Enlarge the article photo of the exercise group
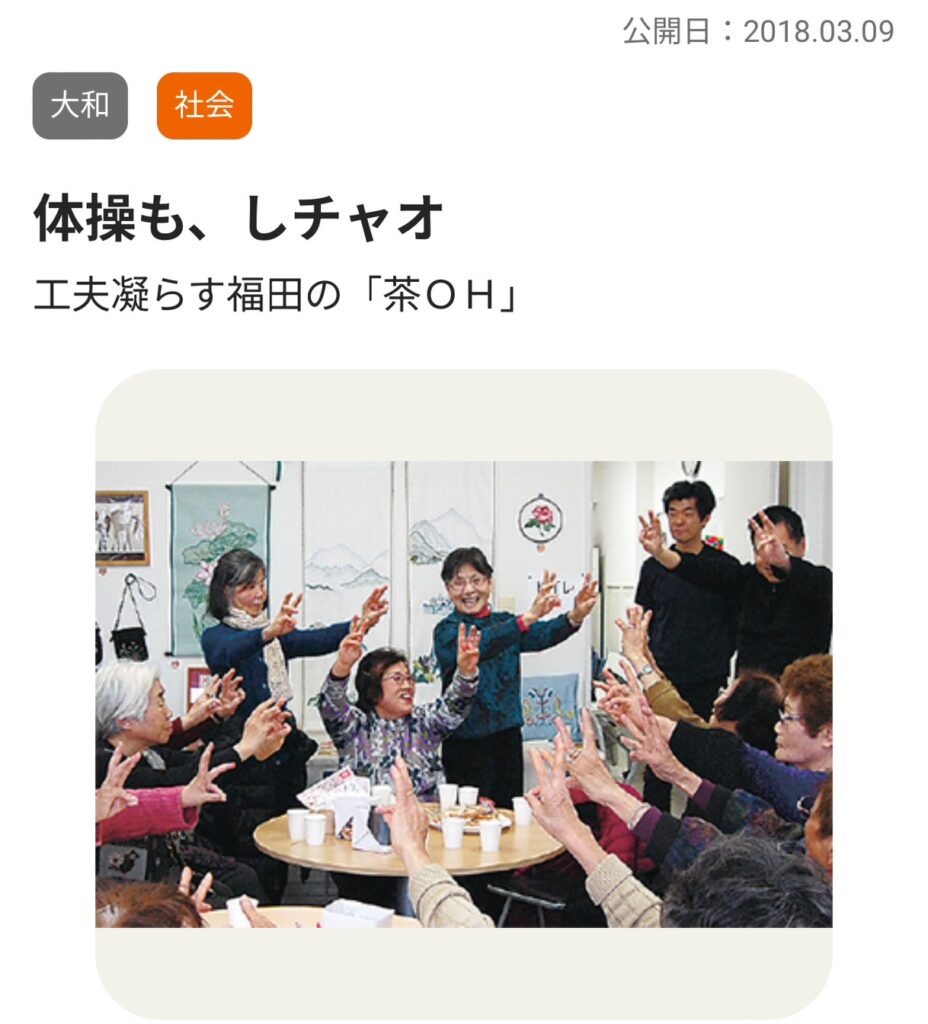 point(464,693)
